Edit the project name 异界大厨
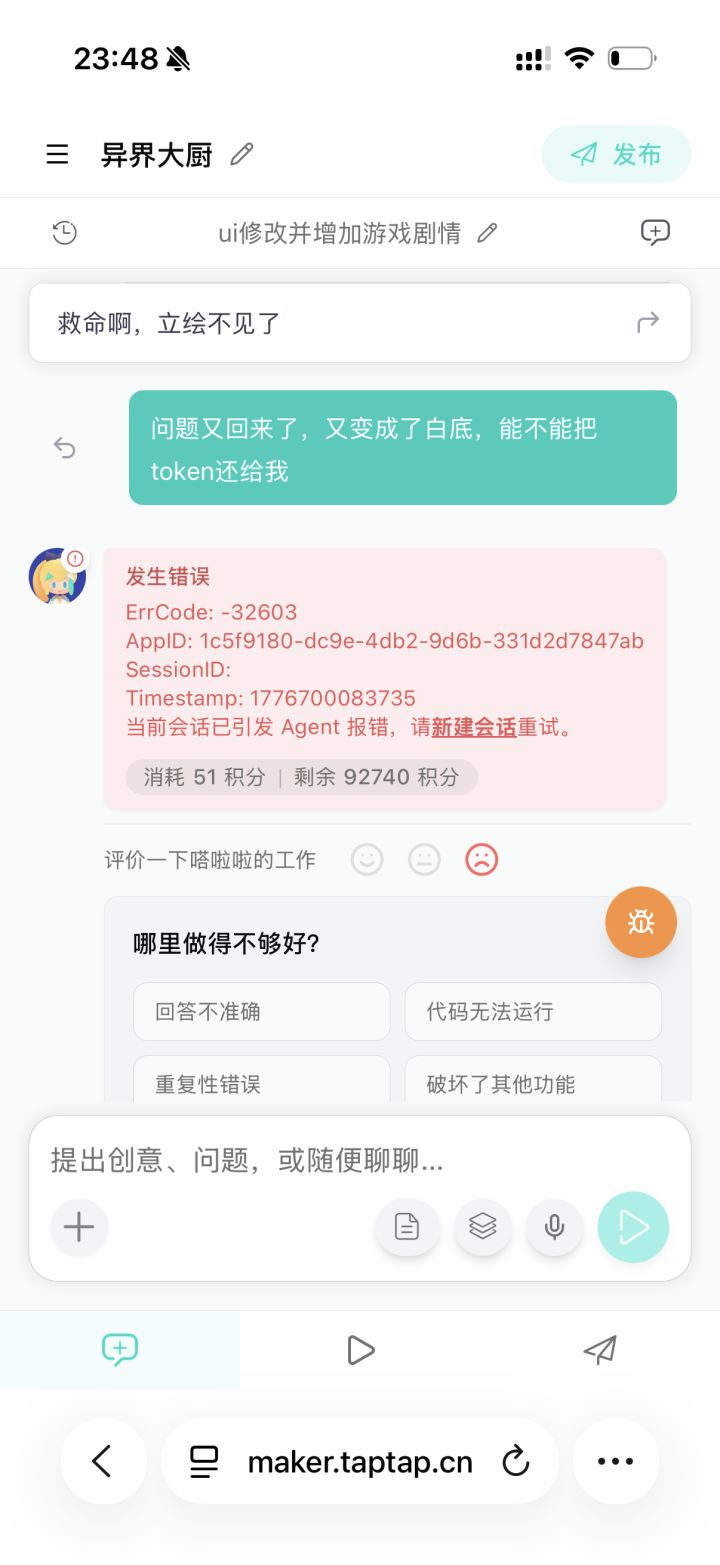Screen dimensions: 720x1565 coord(240,154)
